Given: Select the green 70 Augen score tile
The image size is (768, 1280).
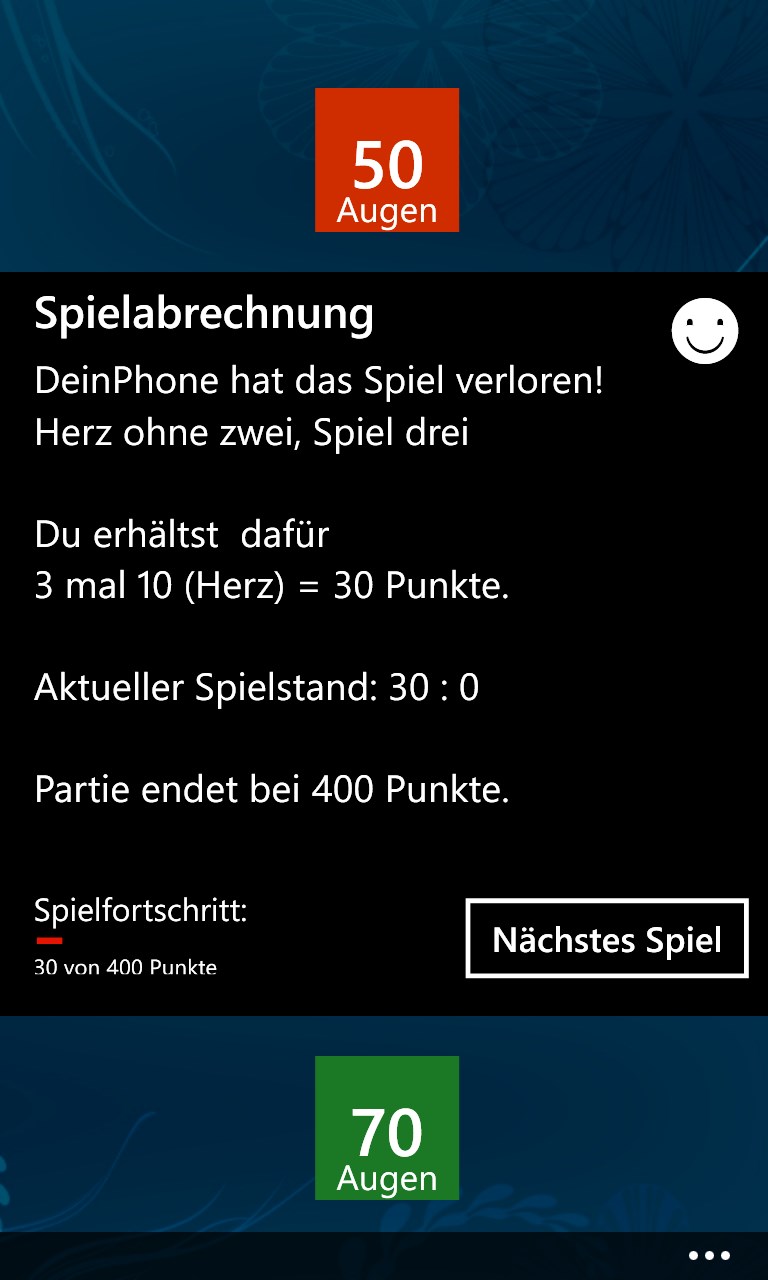Looking at the screenshot, I should tap(386, 1128).
